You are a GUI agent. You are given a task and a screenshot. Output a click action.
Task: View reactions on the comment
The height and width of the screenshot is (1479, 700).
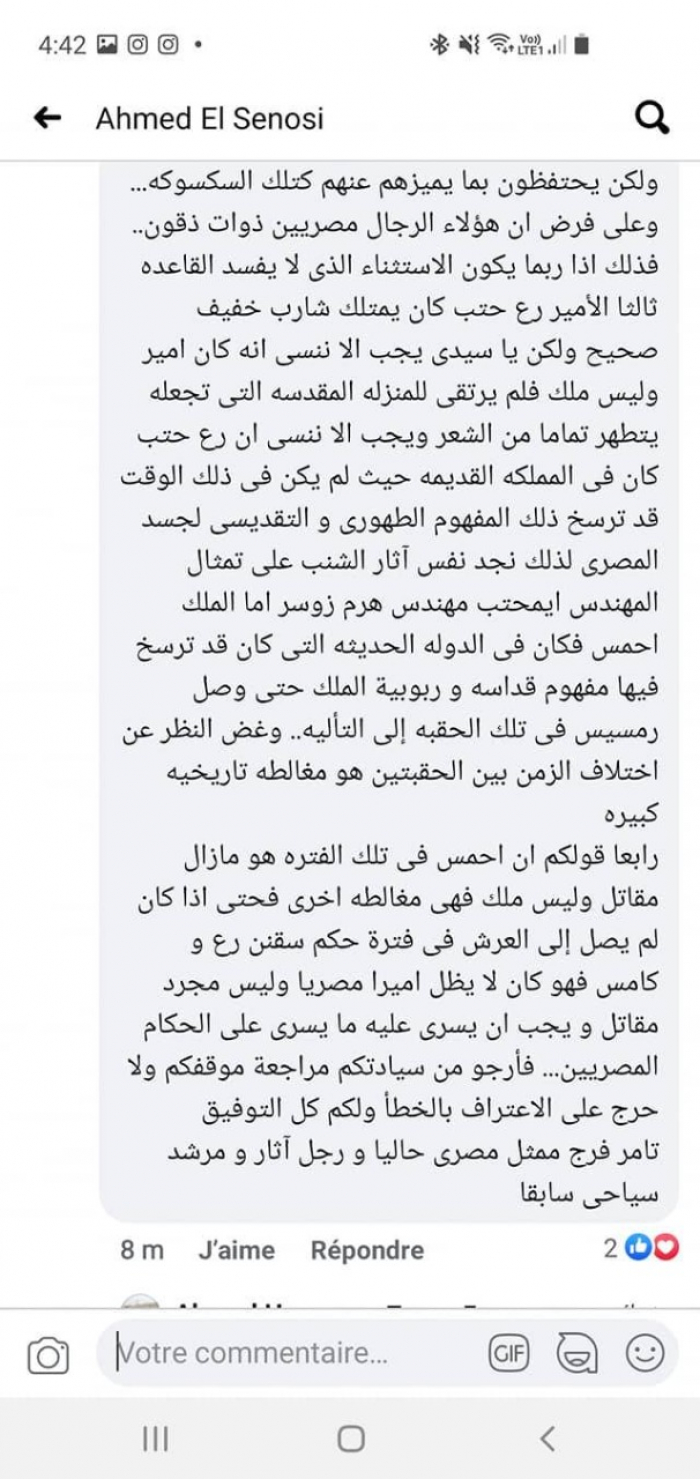pos(640,1247)
